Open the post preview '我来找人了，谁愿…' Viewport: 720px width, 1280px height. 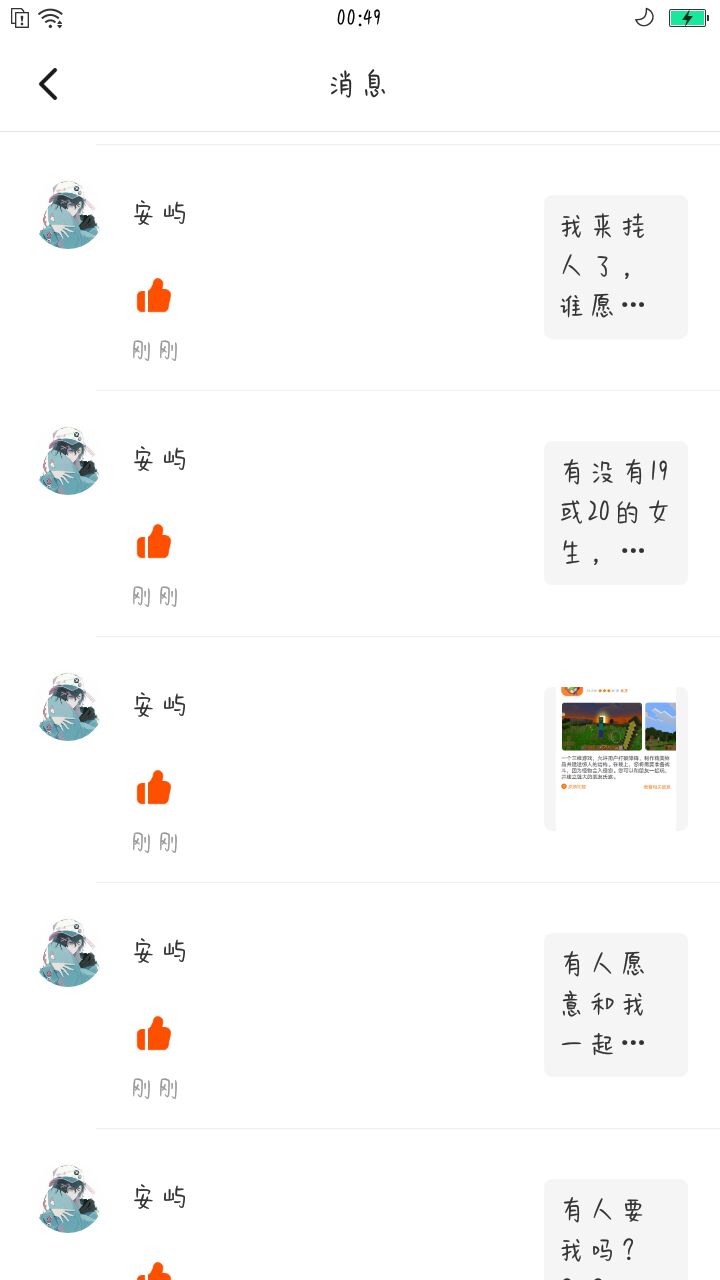(615, 267)
